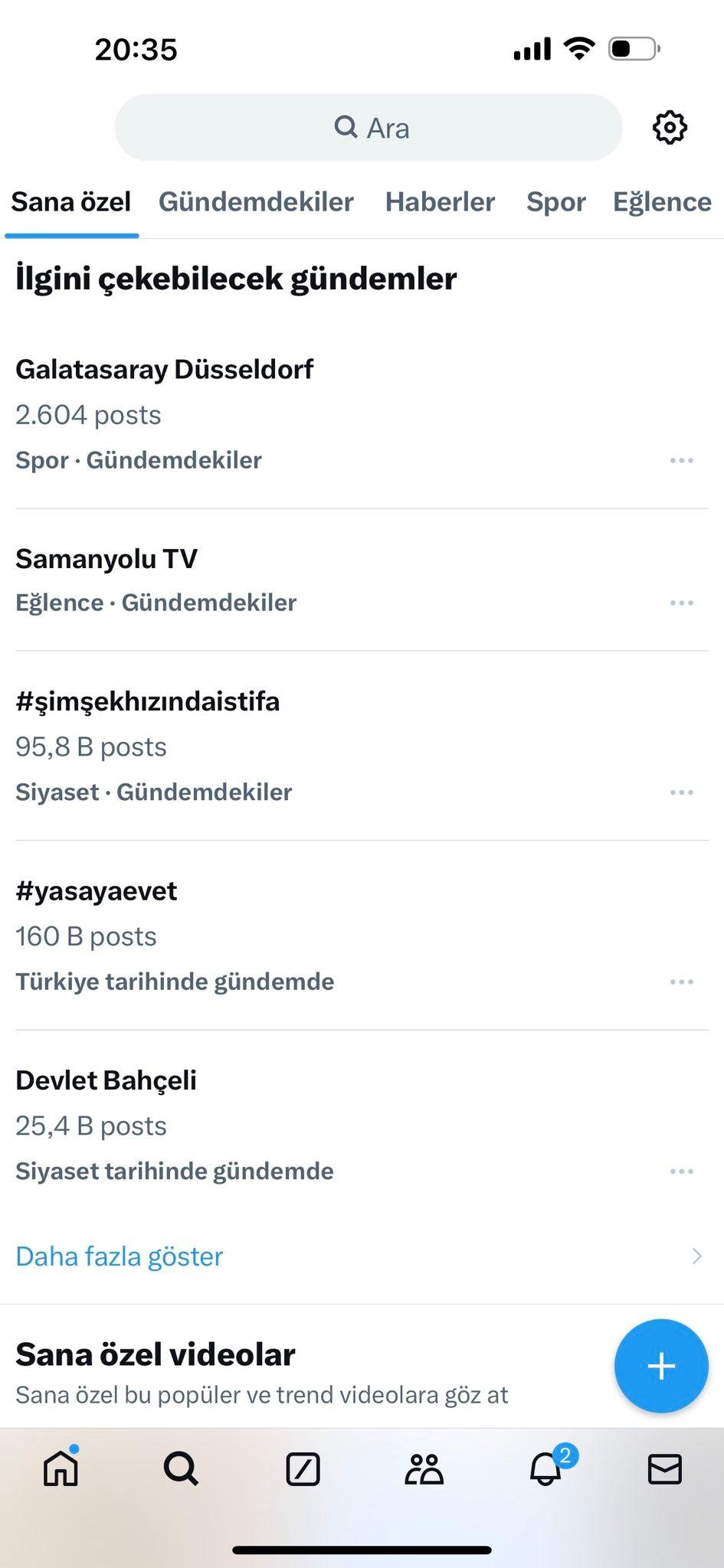724x1568 pixels.
Task: Open the Galatasaray Düsseldorf trend
Action: pos(362,414)
